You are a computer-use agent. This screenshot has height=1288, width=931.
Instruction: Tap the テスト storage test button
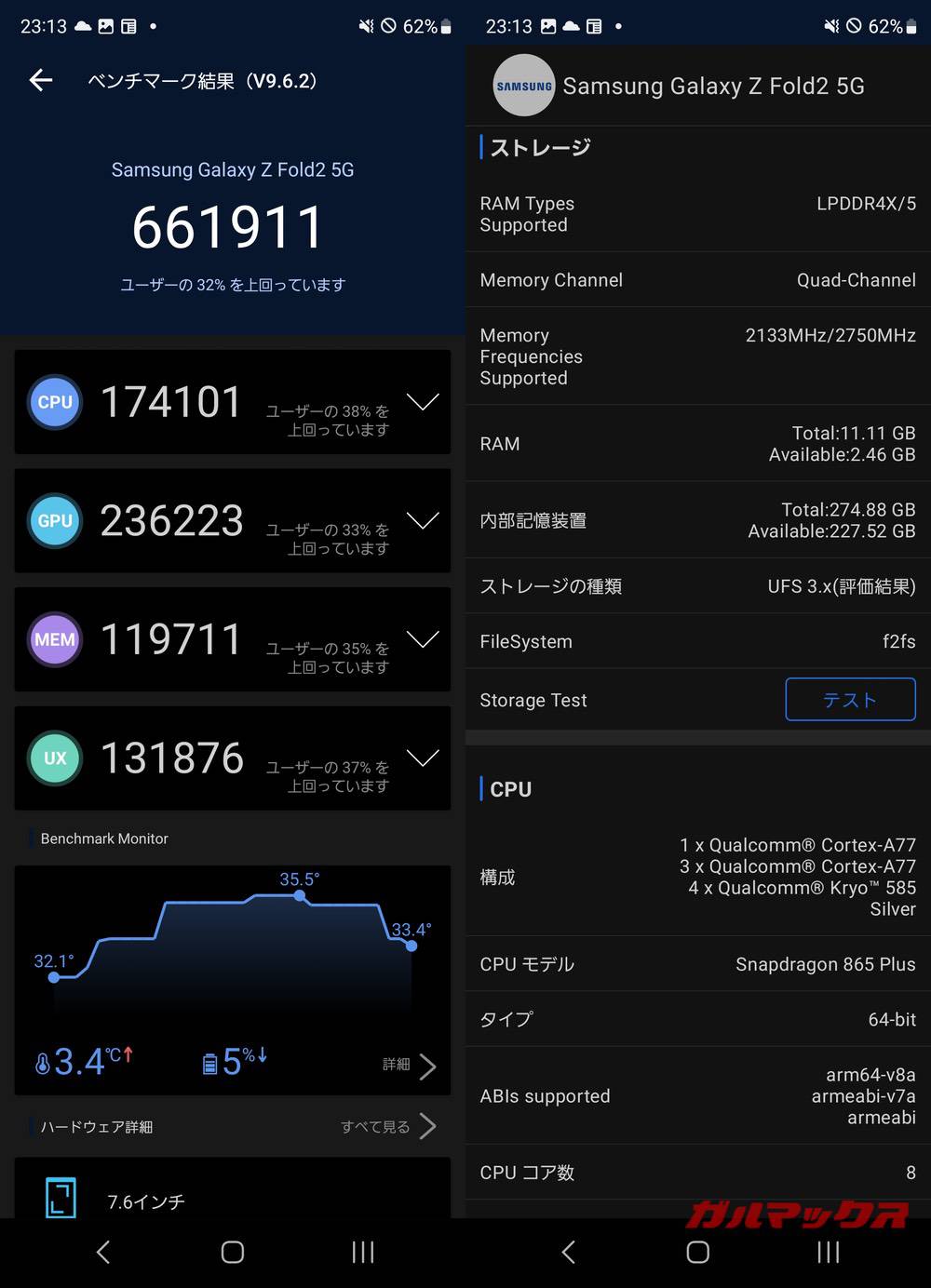[850, 699]
